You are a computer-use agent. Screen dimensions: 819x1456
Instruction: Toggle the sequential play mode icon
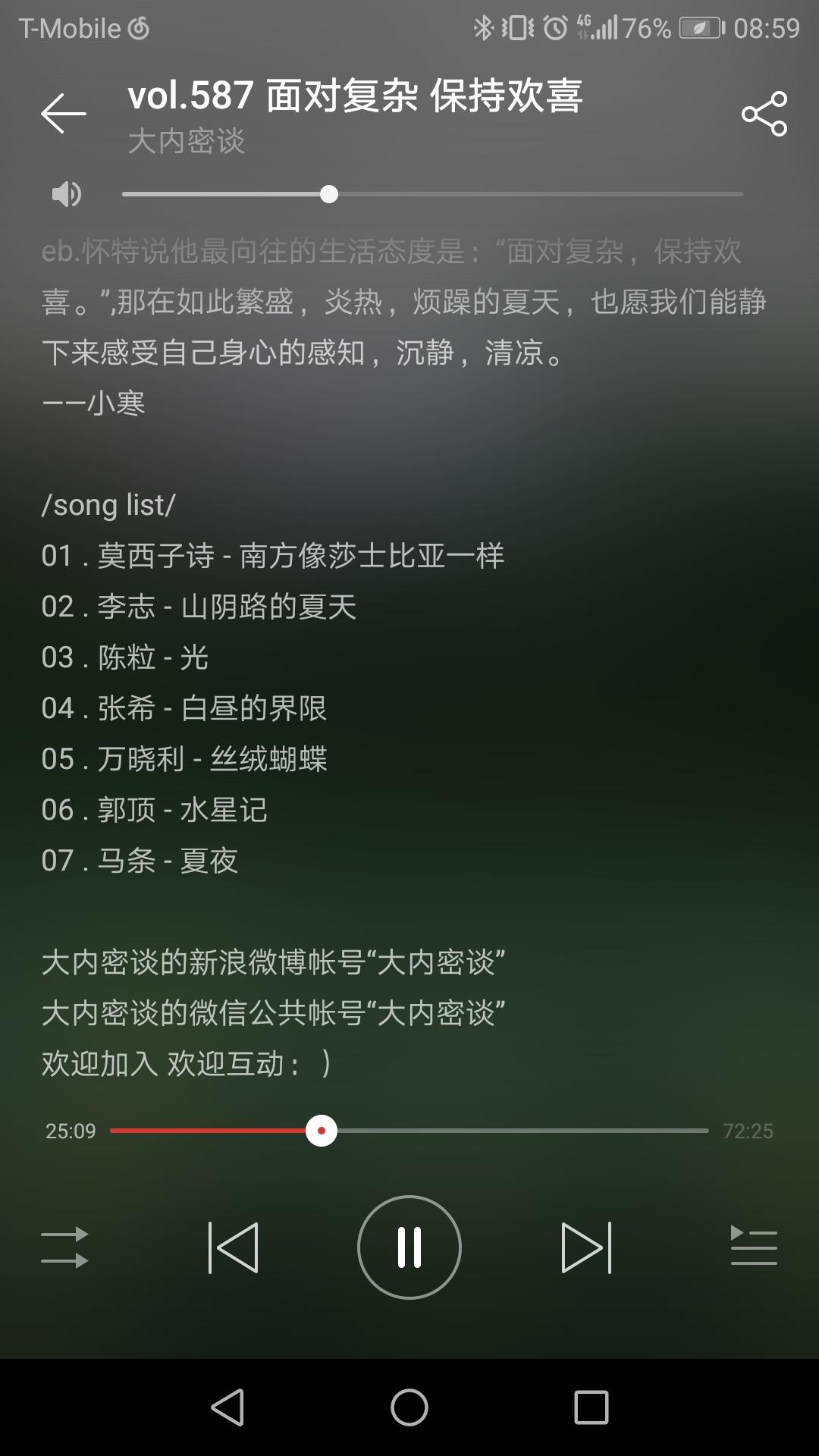point(64,1247)
